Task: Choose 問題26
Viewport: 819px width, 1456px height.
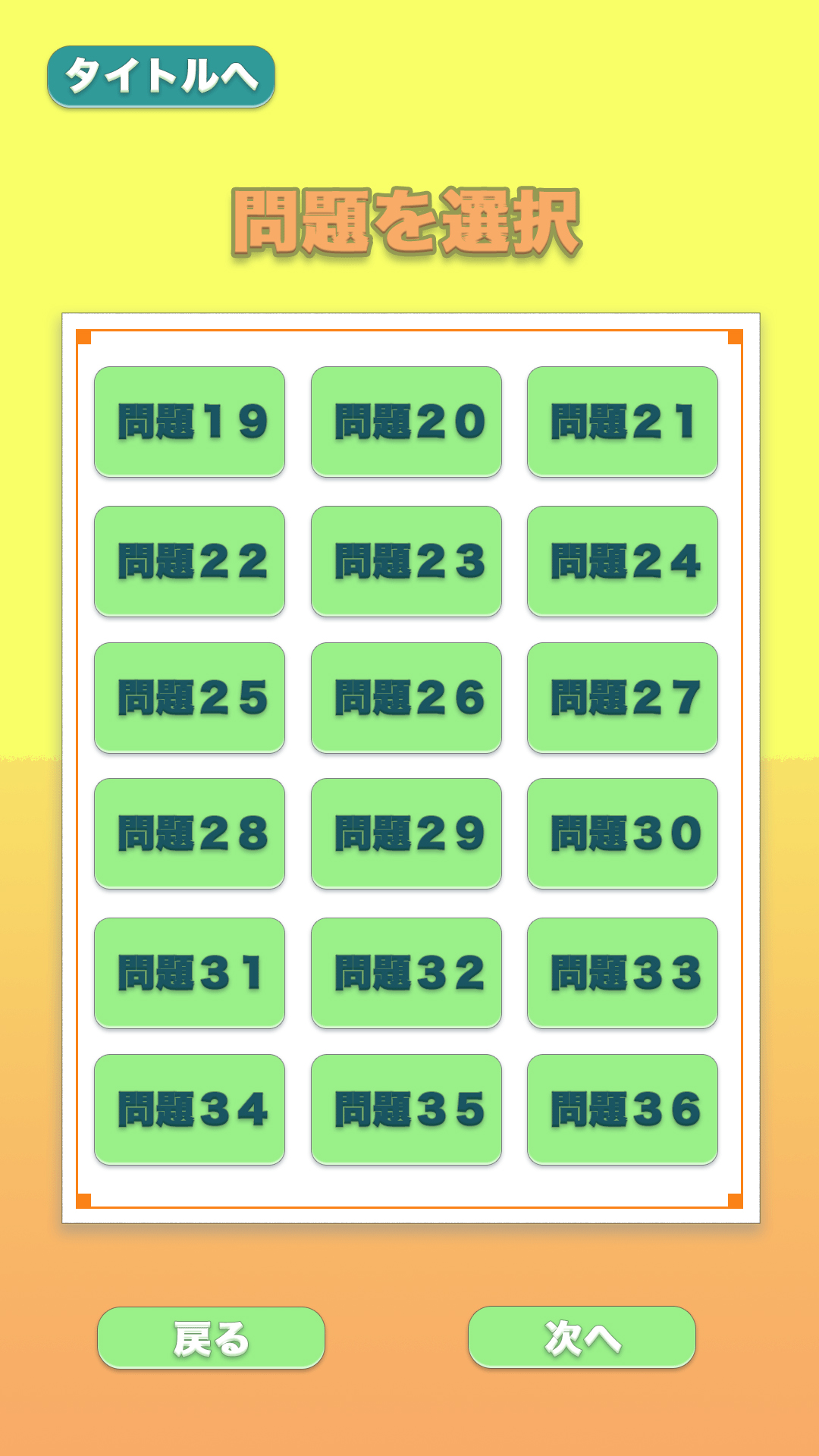Action: point(406,698)
